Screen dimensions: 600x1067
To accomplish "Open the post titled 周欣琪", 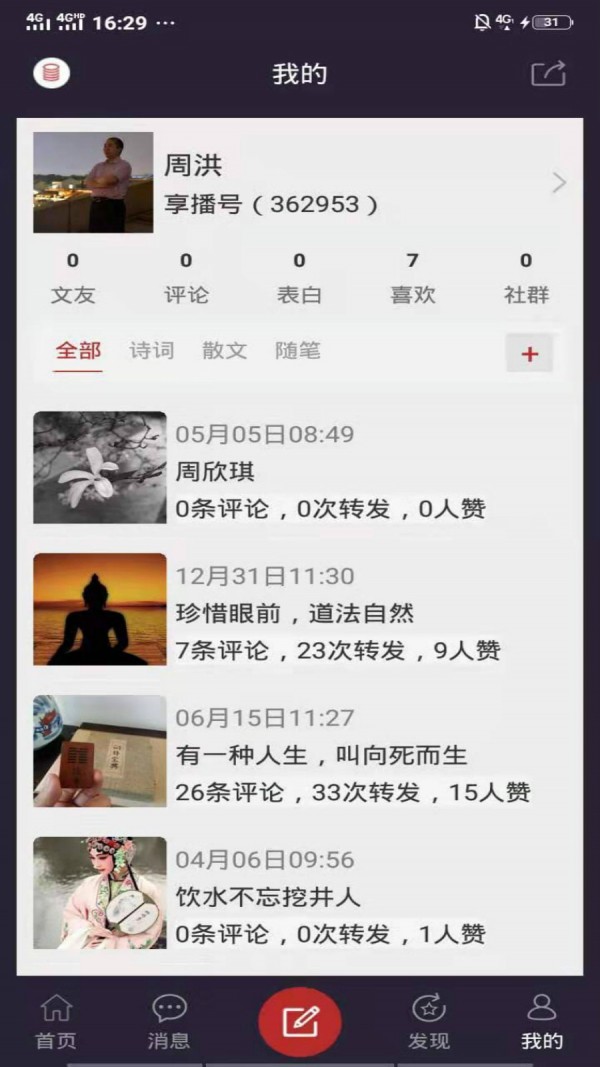I will [300, 468].
